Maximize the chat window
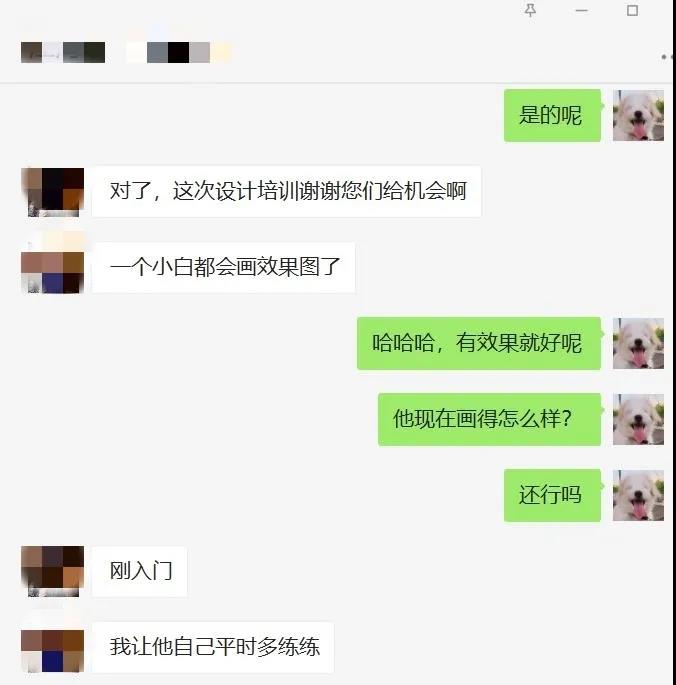 (632, 10)
